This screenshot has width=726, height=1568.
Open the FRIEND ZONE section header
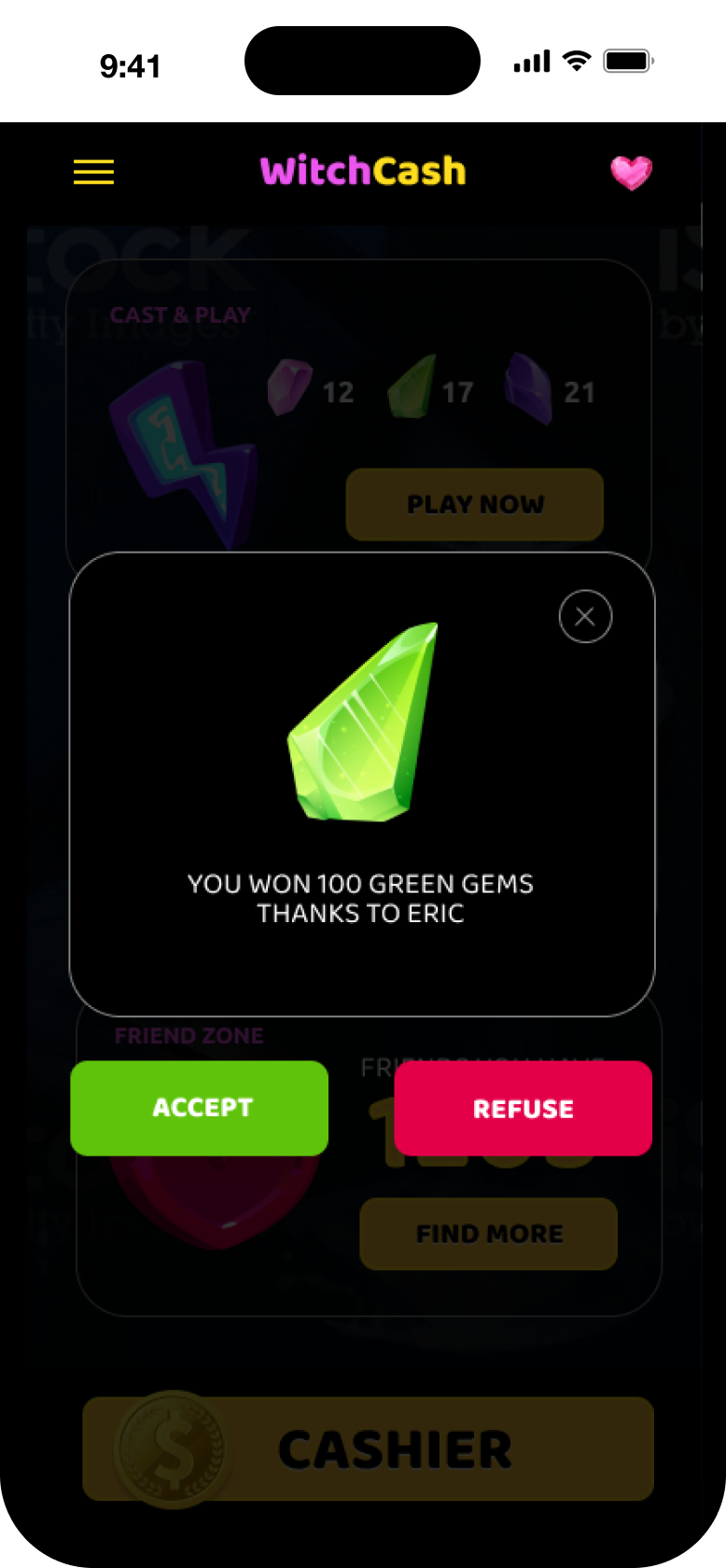[x=188, y=1035]
